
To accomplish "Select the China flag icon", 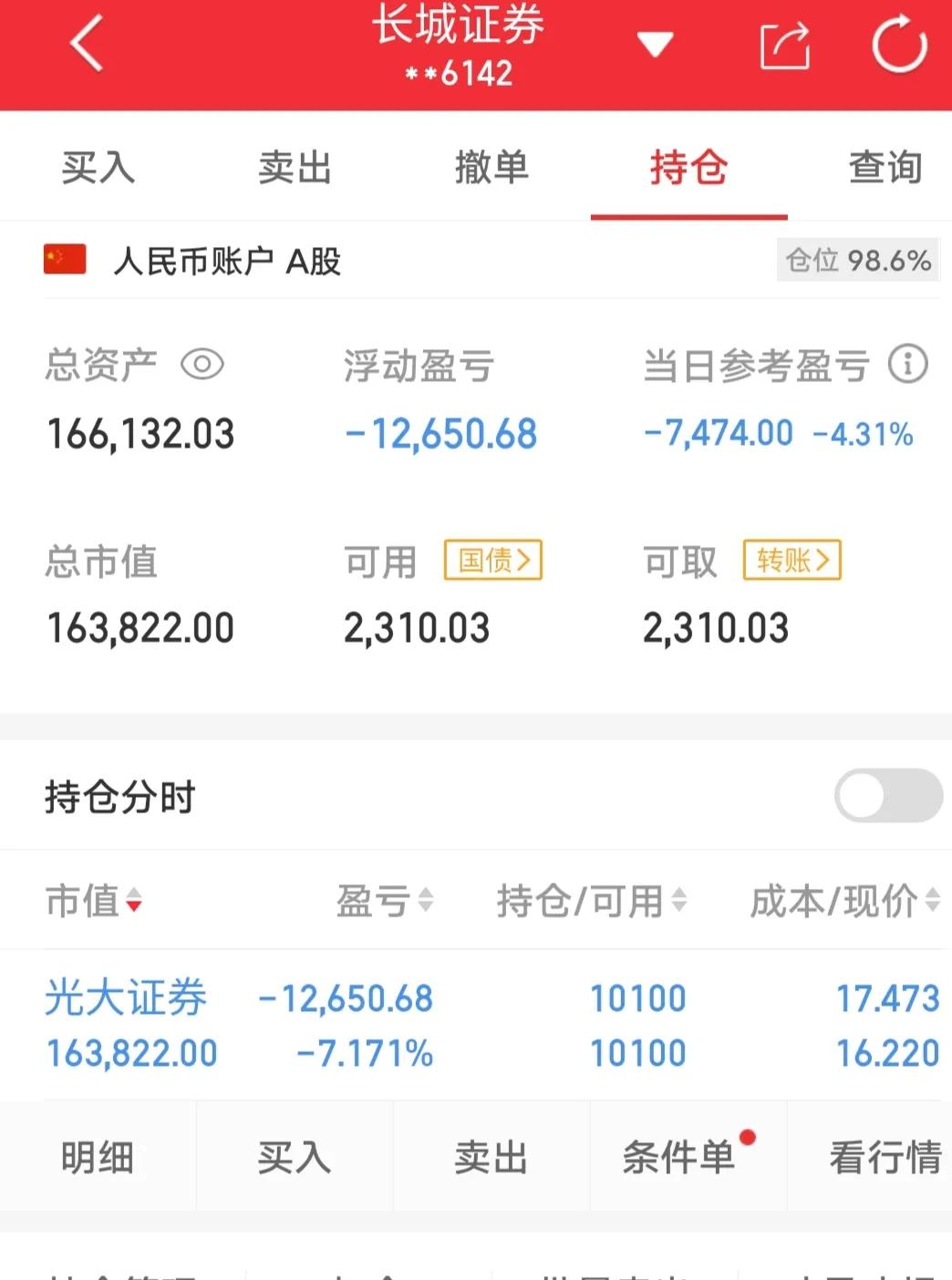I will point(63,261).
